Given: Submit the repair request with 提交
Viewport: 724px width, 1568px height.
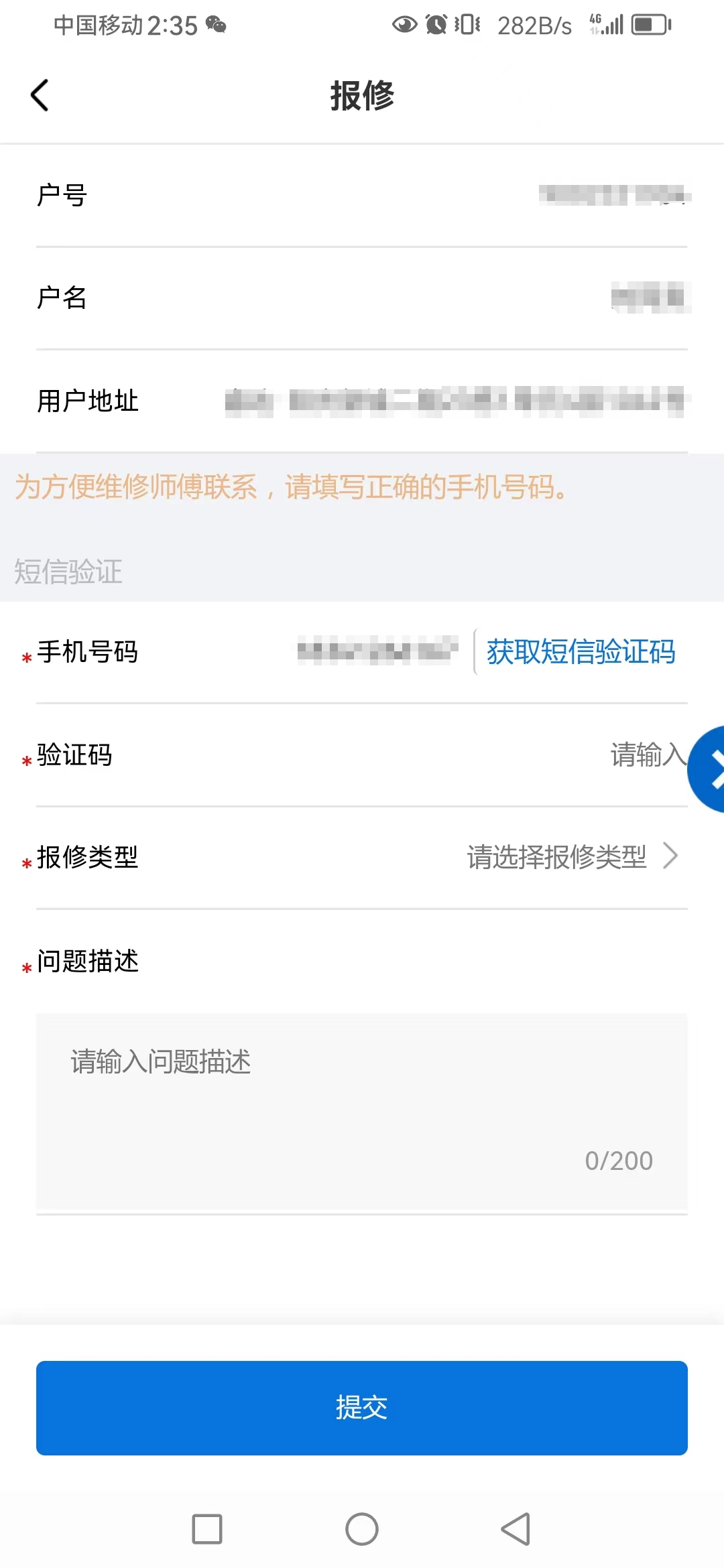Looking at the screenshot, I should tap(362, 1408).
